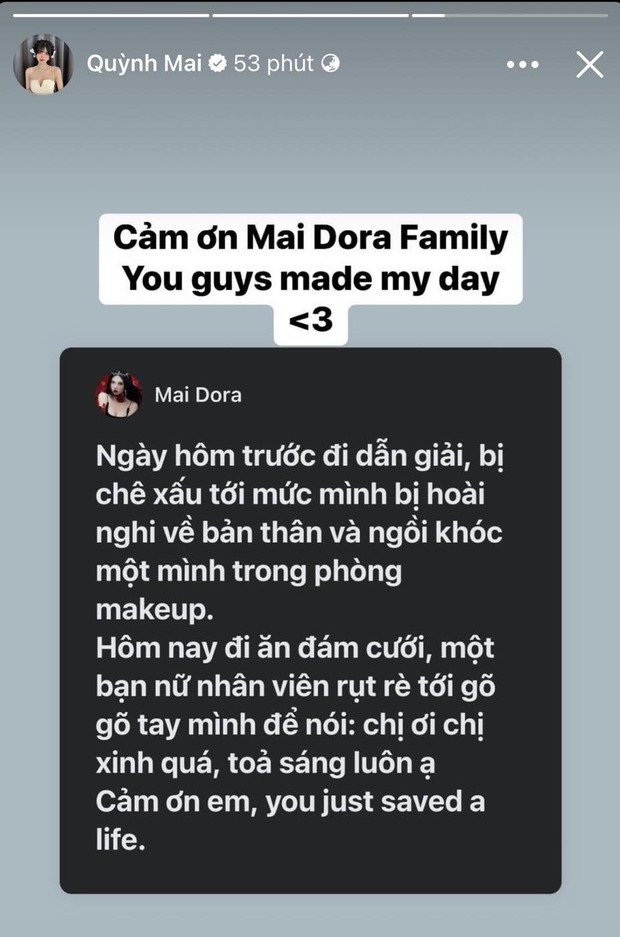Close the story viewer
620x937 pixels.
(590, 65)
